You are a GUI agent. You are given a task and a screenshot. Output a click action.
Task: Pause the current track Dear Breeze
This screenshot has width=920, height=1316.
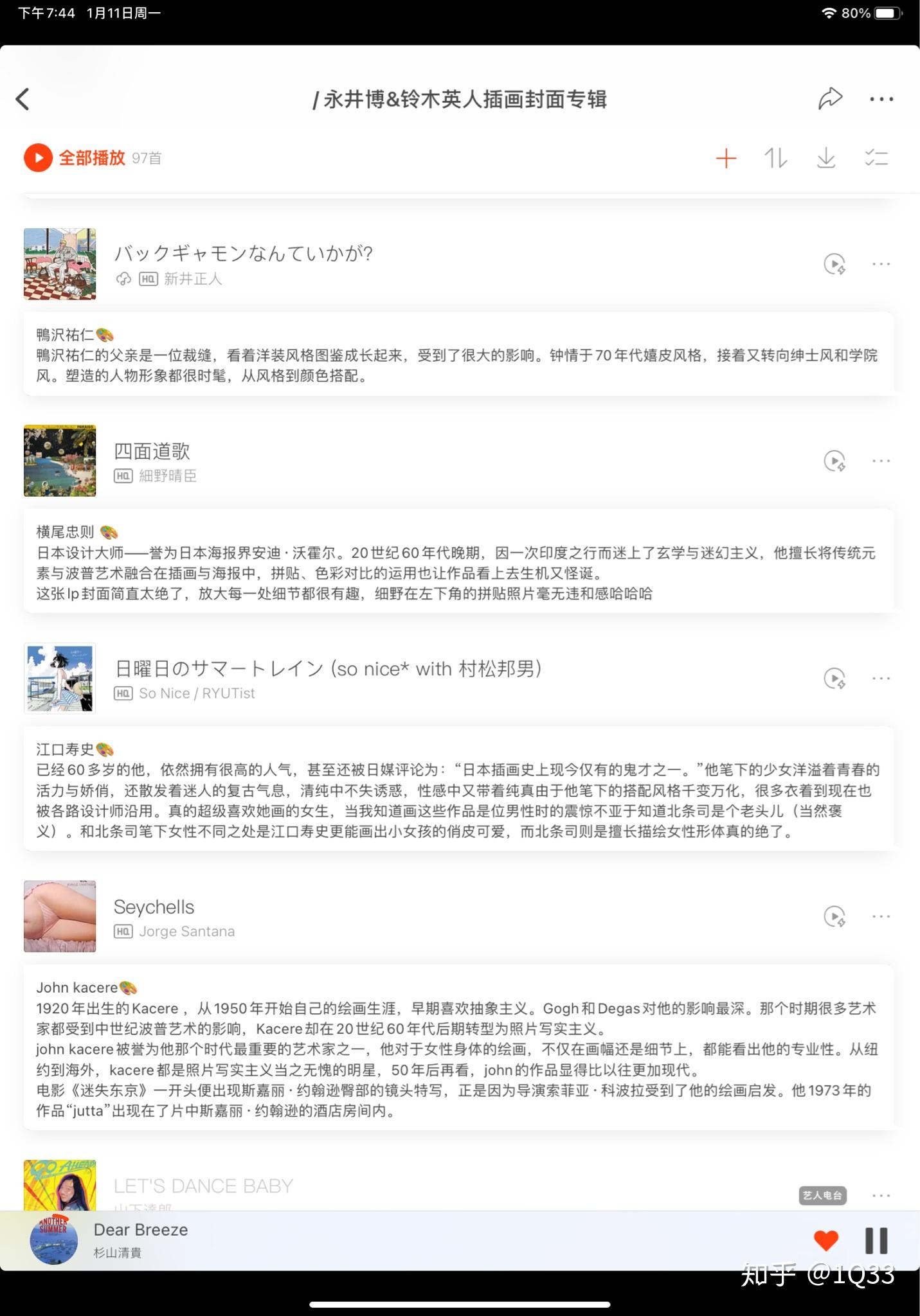coord(876,1240)
